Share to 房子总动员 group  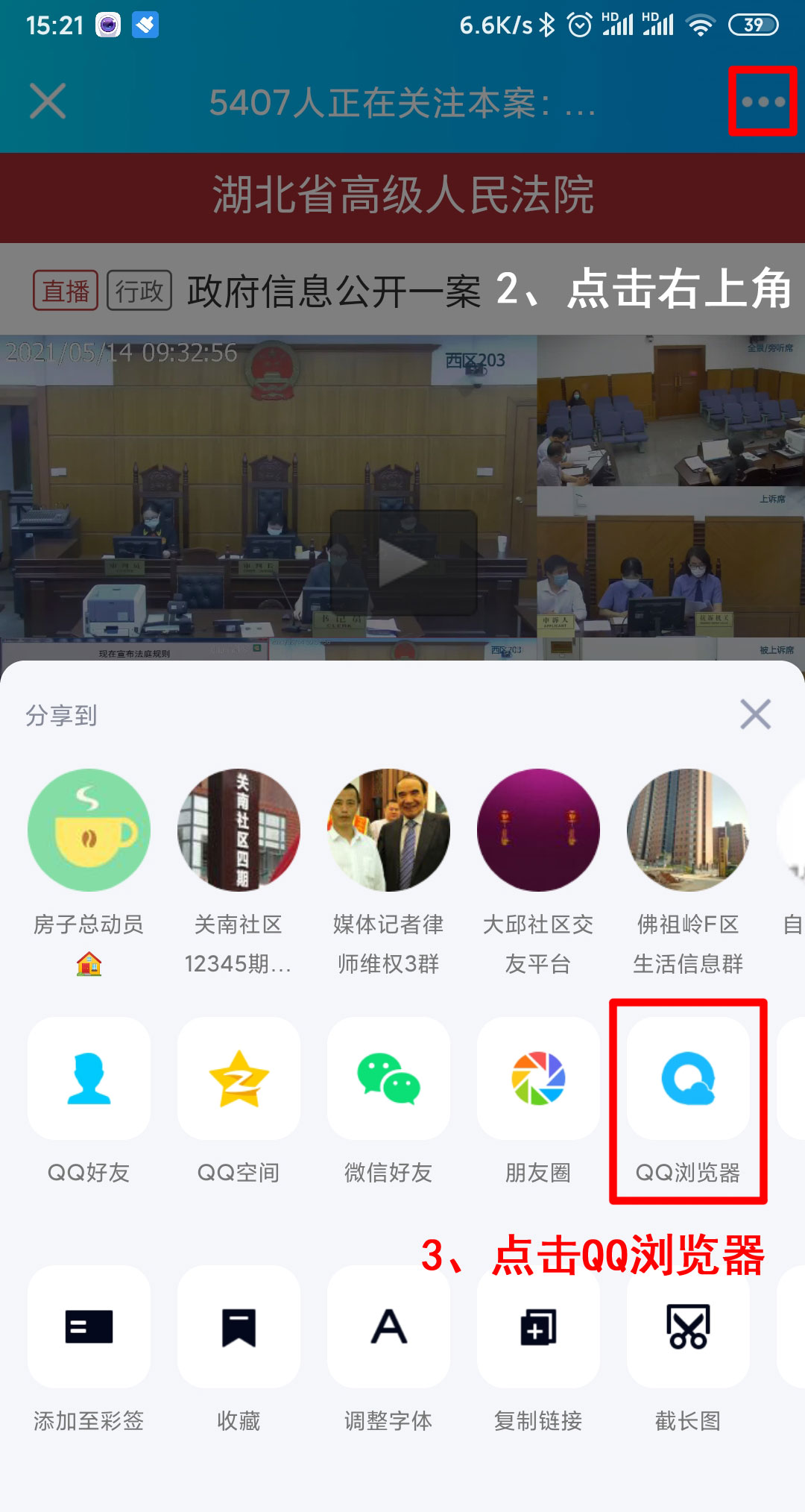[x=89, y=831]
